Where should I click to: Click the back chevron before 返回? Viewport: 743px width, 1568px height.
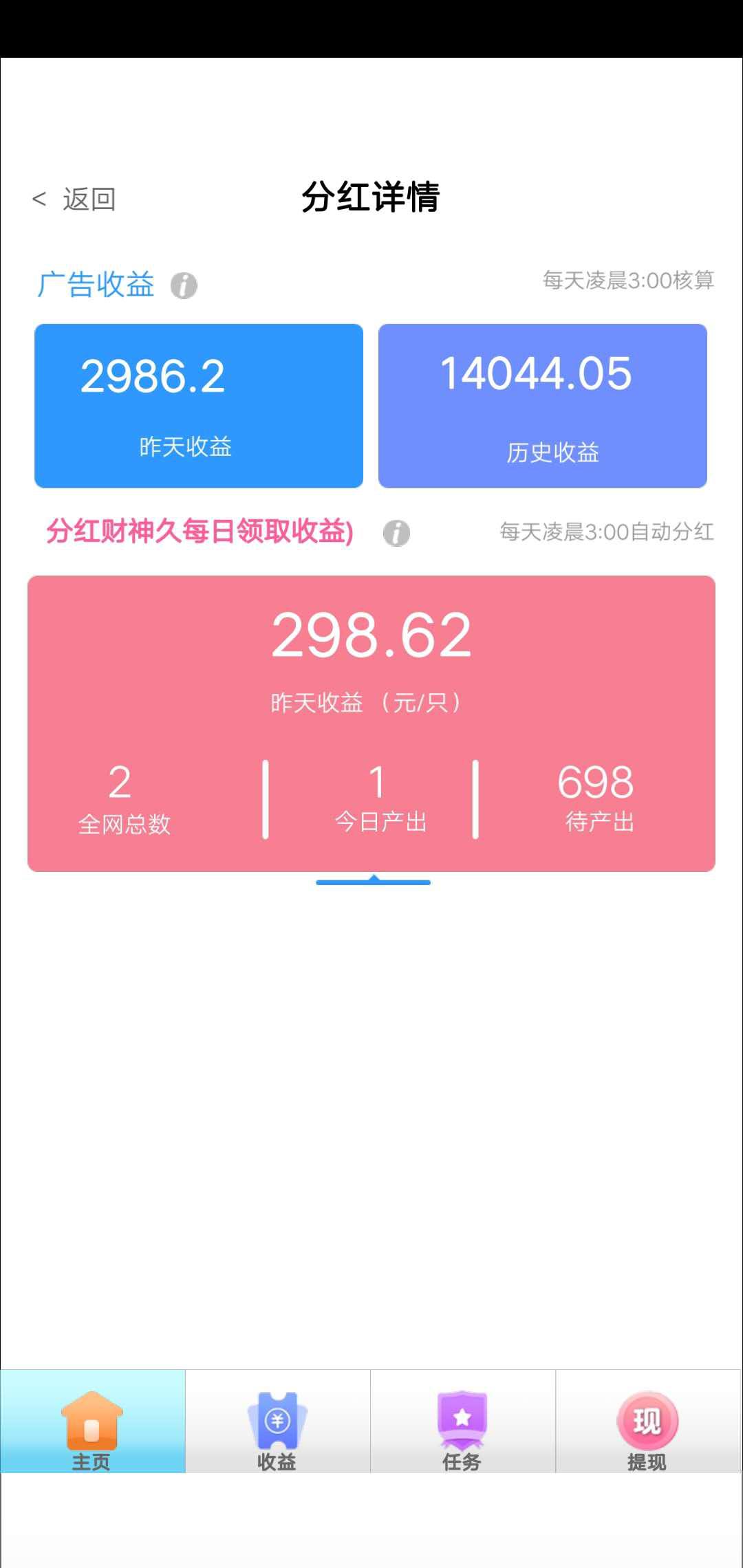pyautogui.click(x=39, y=198)
